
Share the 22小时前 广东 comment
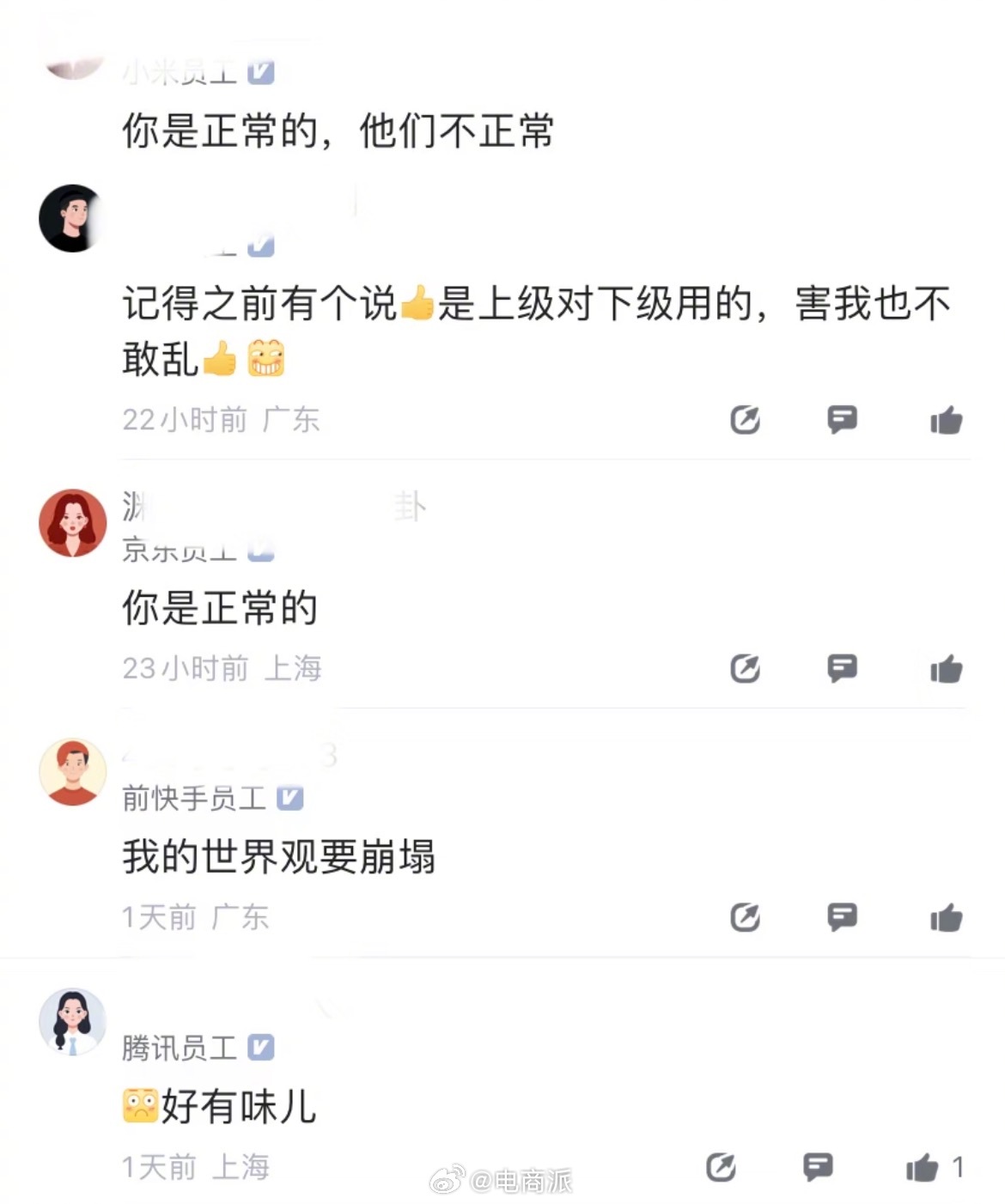tap(745, 419)
